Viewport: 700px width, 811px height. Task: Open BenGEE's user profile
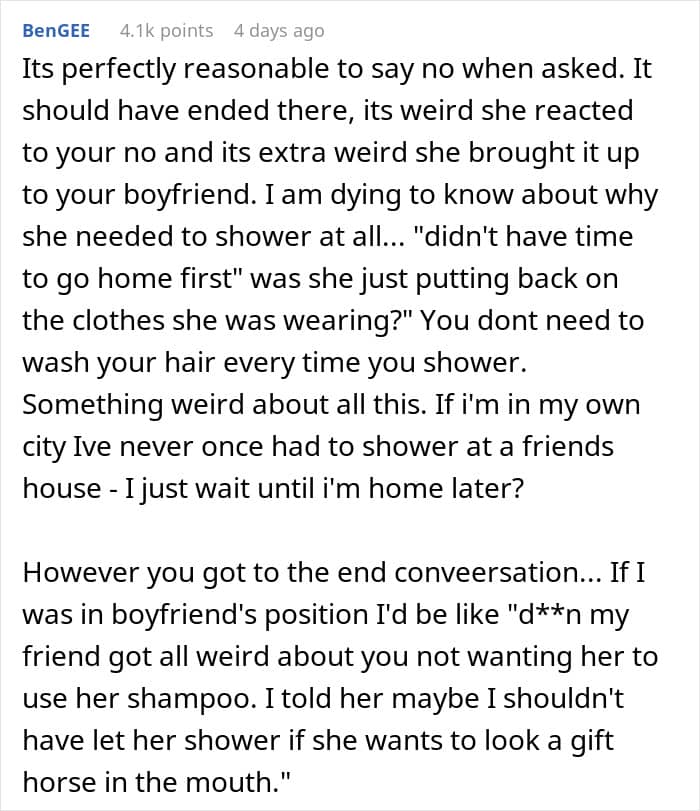pos(56,31)
